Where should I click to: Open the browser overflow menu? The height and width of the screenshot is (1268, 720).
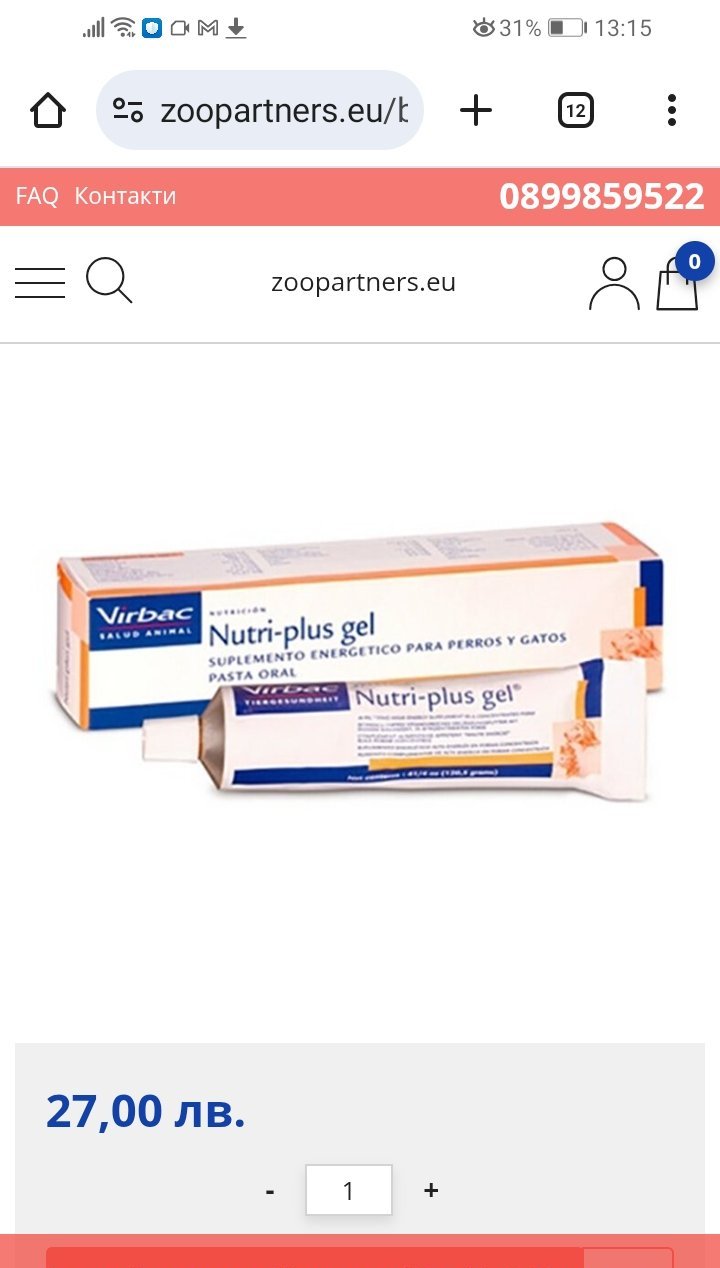pos(671,110)
